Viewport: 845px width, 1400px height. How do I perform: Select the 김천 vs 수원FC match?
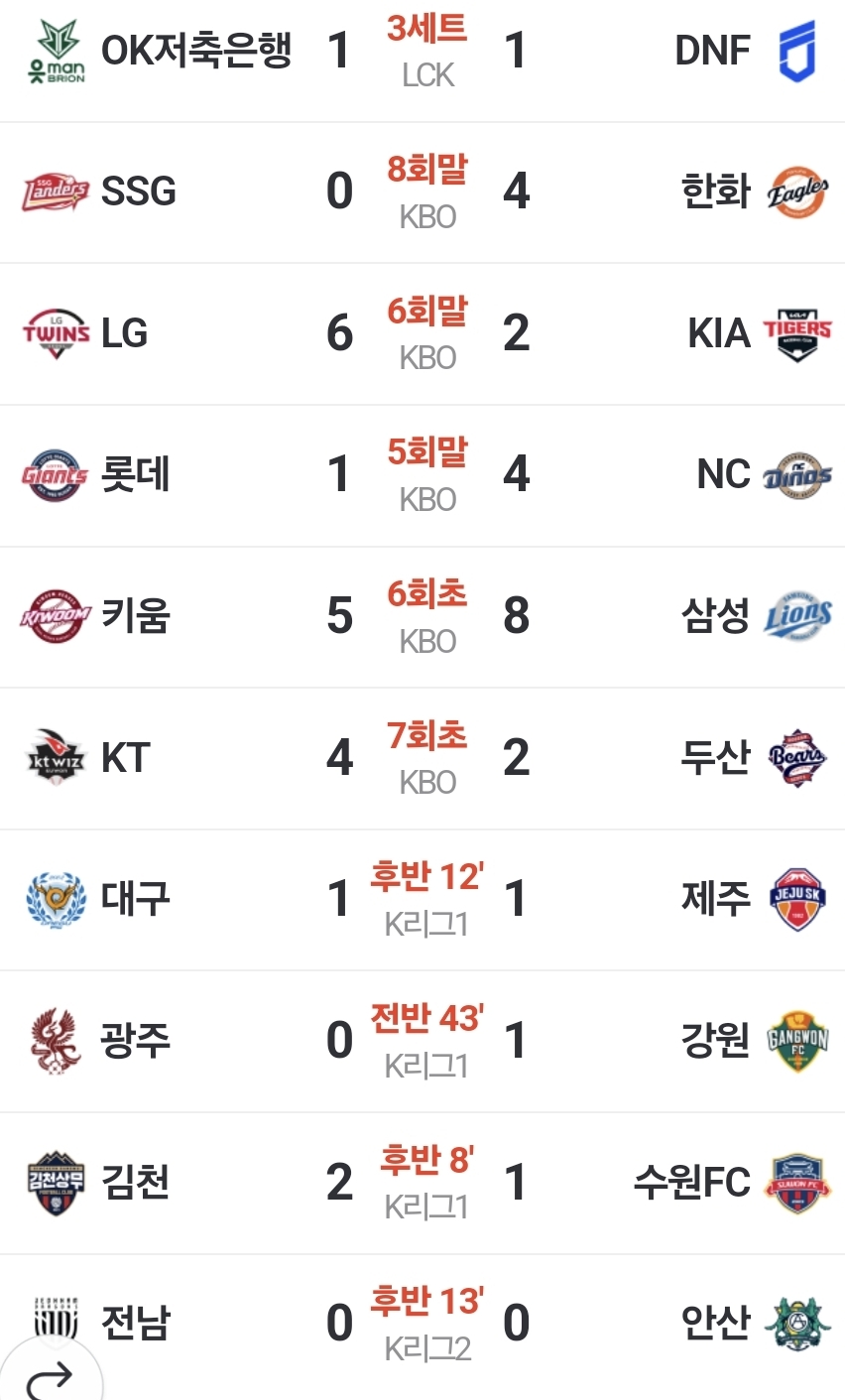tap(426, 1182)
